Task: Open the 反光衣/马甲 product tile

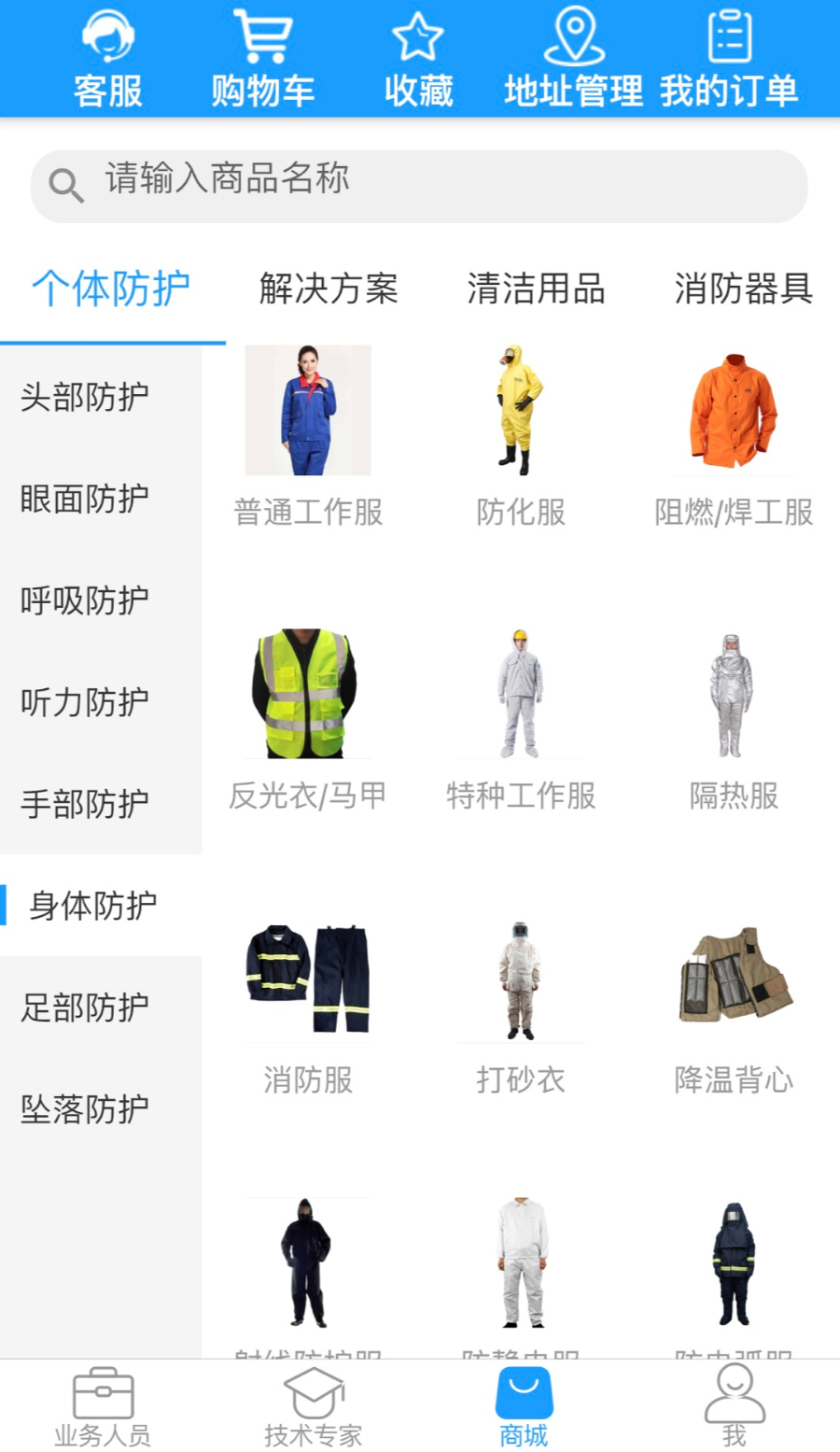Action: click(307, 719)
